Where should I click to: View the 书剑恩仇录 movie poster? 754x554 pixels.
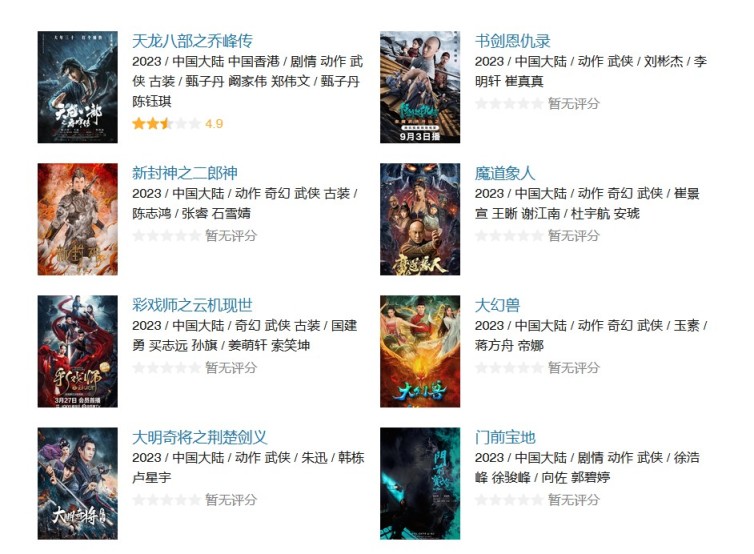(x=420, y=87)
